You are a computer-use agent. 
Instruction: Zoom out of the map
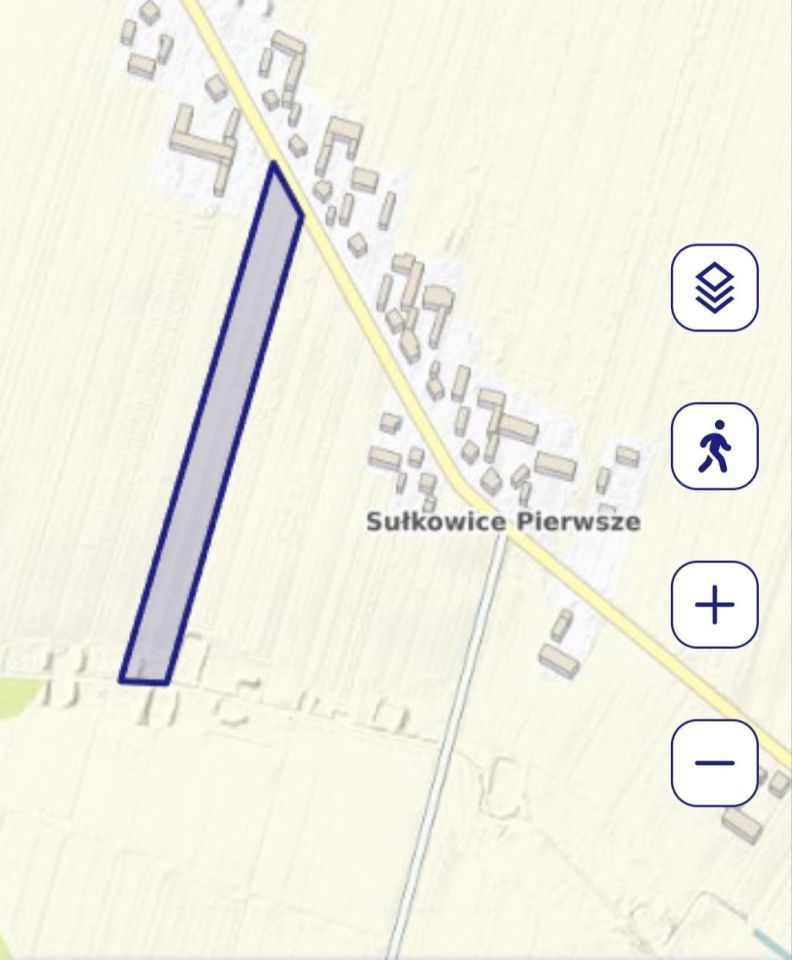pyautogui.click(x=714, y=763)
